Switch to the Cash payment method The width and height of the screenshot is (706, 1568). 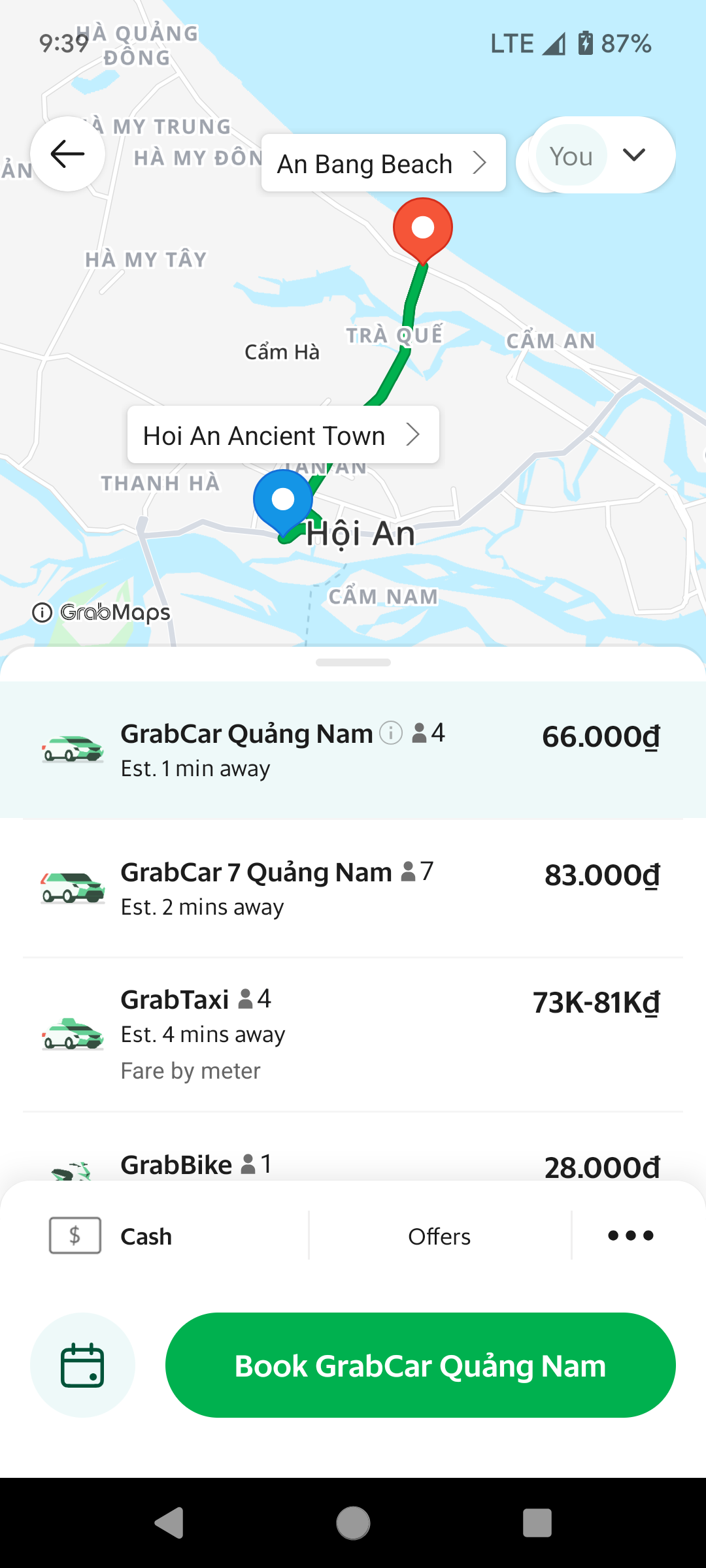pos(145,1235)
